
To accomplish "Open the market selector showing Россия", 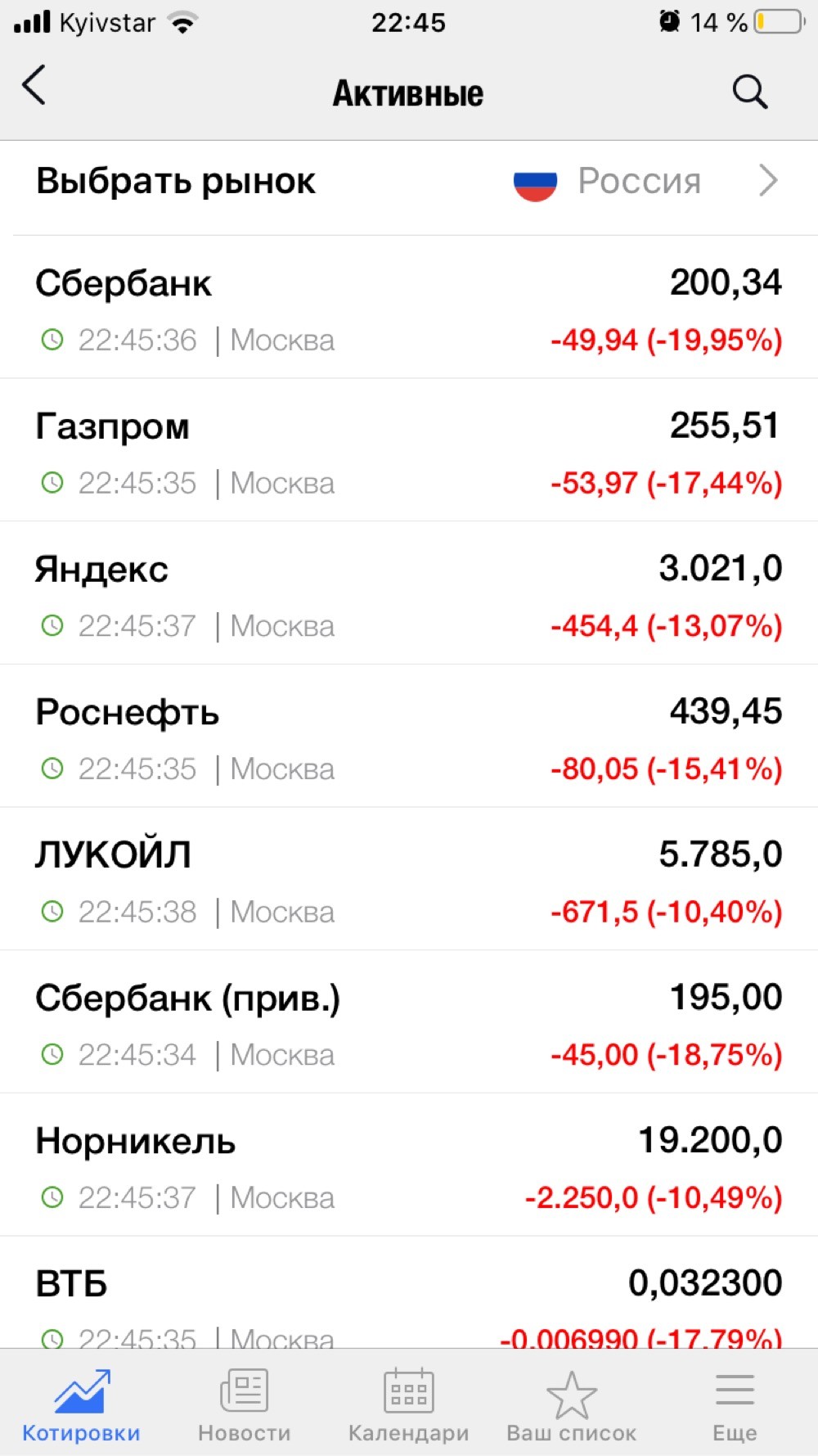I will pyautogui.click(x=409, y=181).
